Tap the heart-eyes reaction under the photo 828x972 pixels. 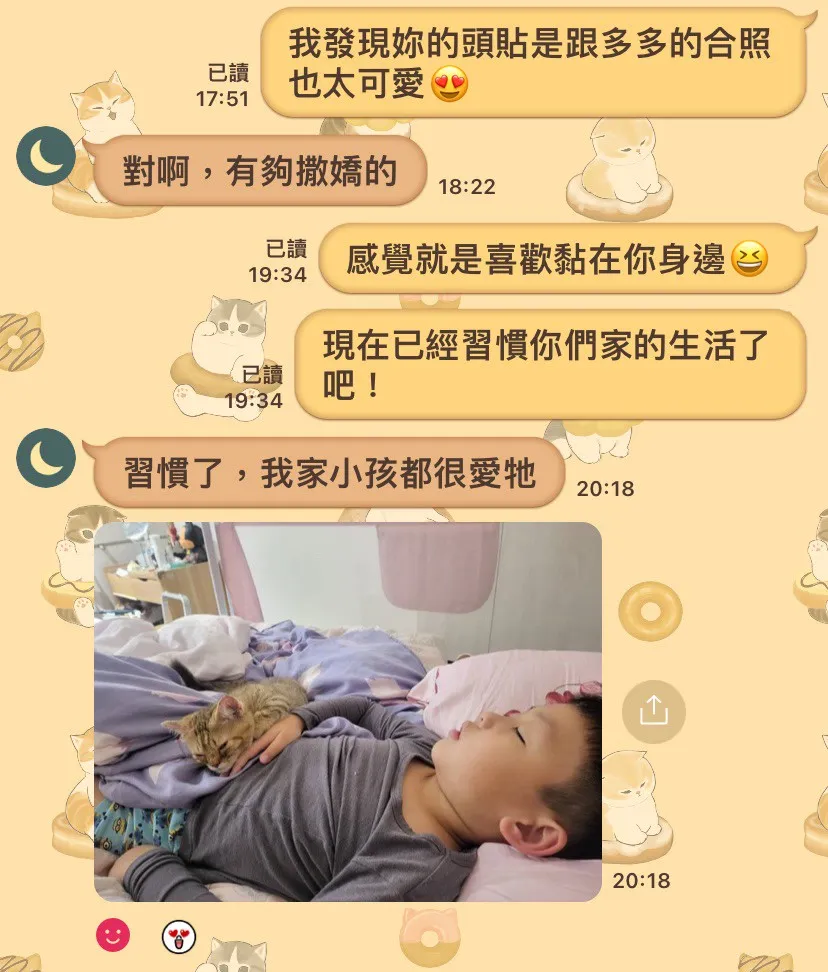coord(179,937)
